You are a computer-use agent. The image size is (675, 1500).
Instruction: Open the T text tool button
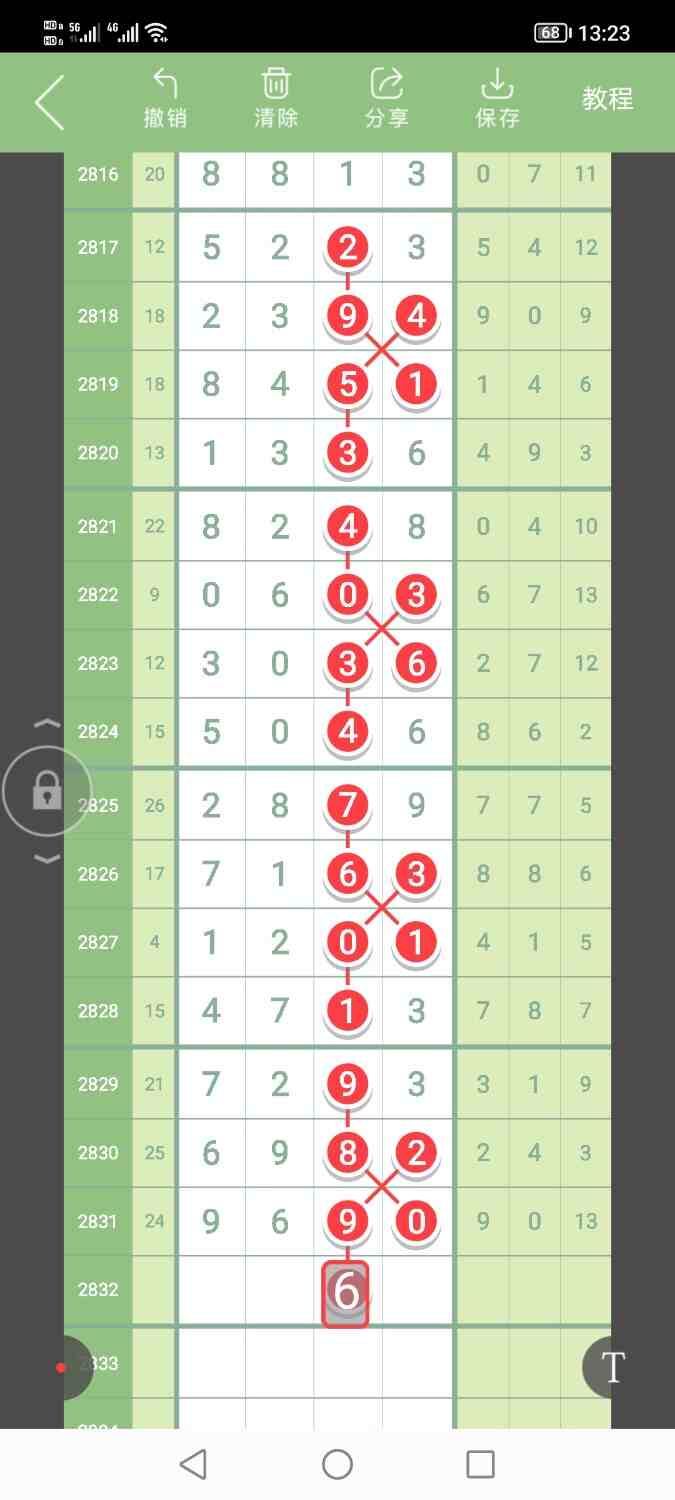(612, 1366)
